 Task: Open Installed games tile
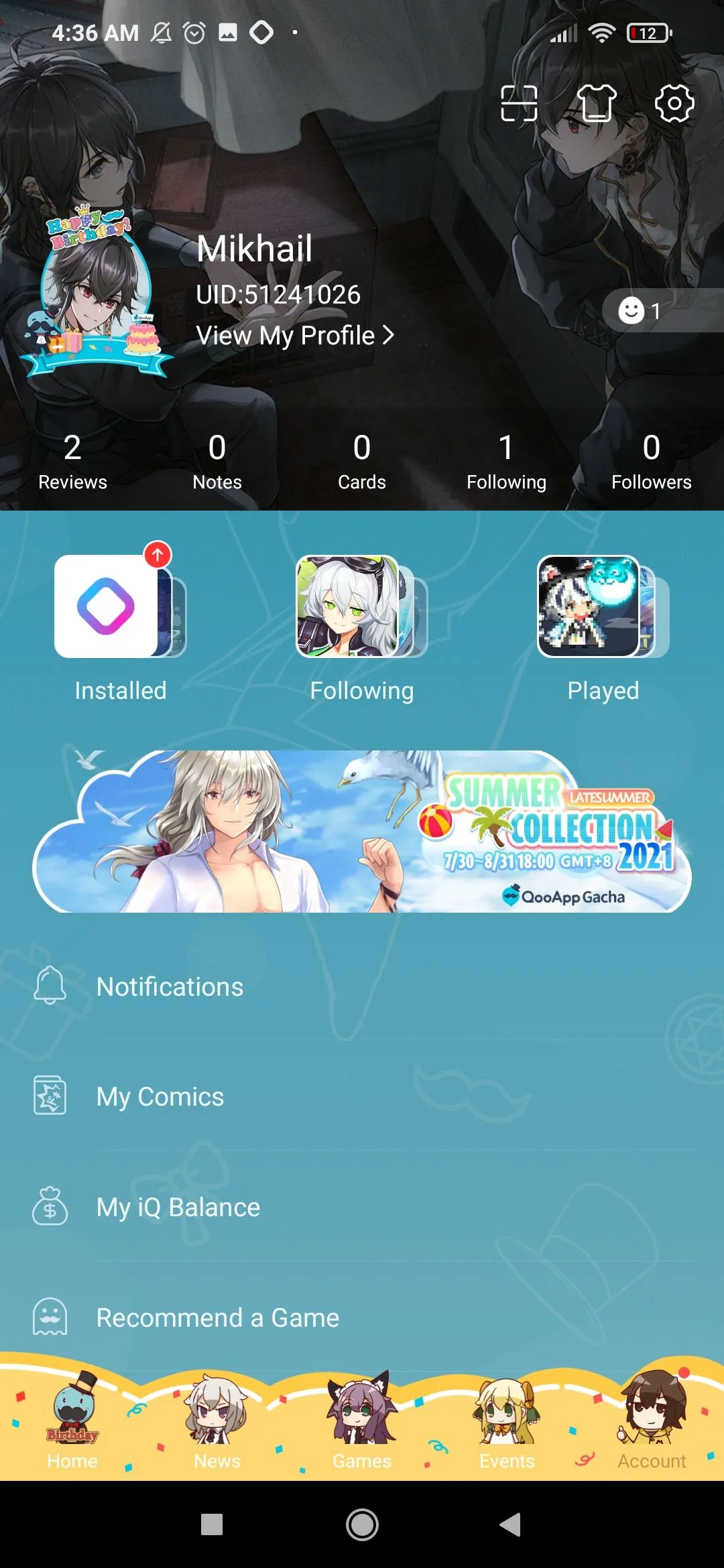point(121,627)
